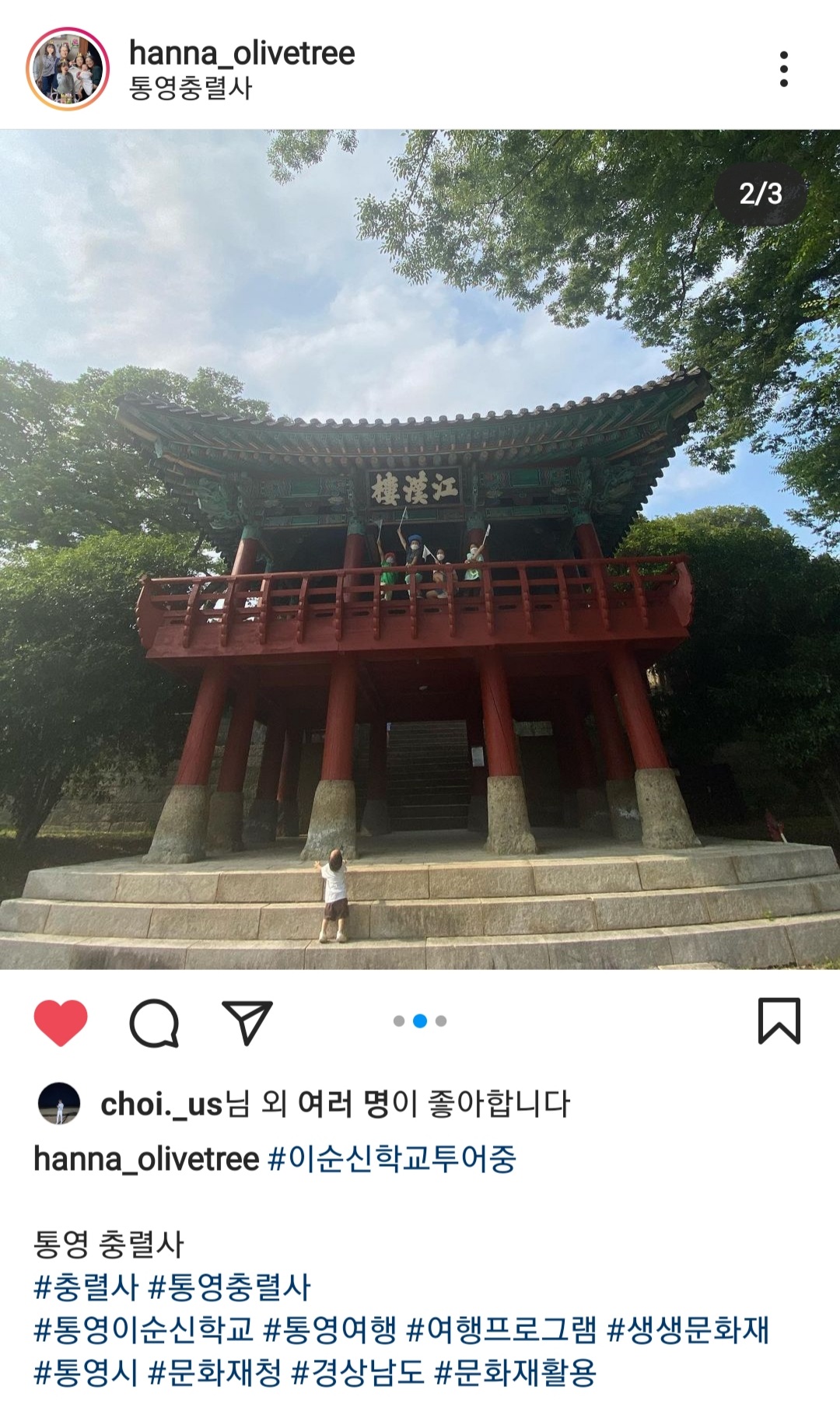Open the hanna_olivetree username in the header
Viewport: 840px width, 1404px height.
[241, 54]
